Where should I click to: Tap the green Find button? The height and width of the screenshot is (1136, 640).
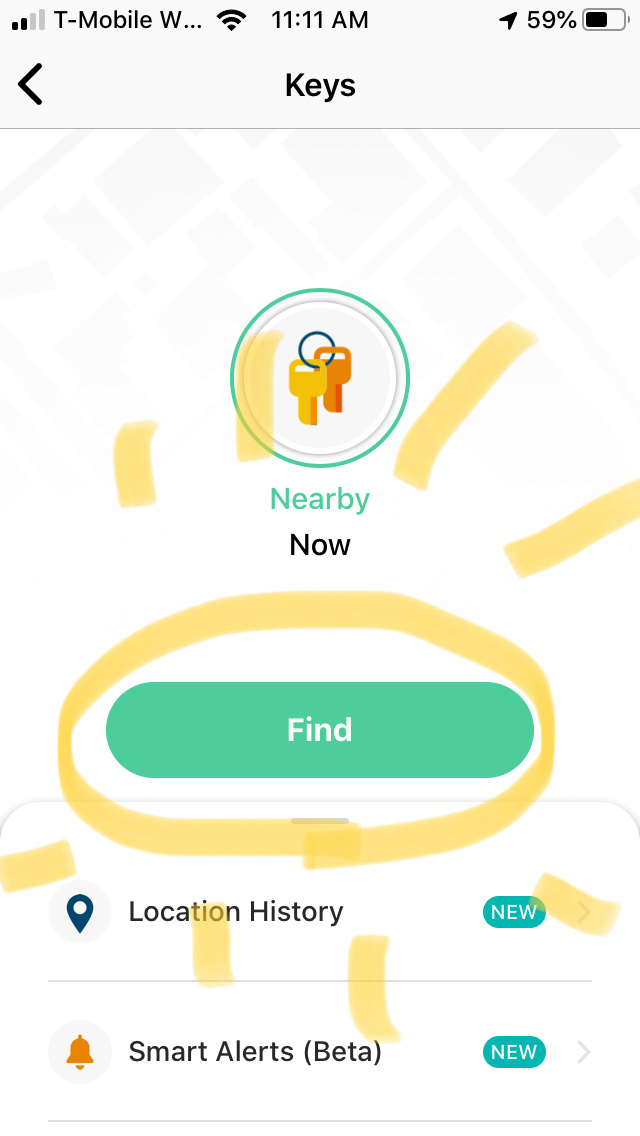[x=320, y=730]
